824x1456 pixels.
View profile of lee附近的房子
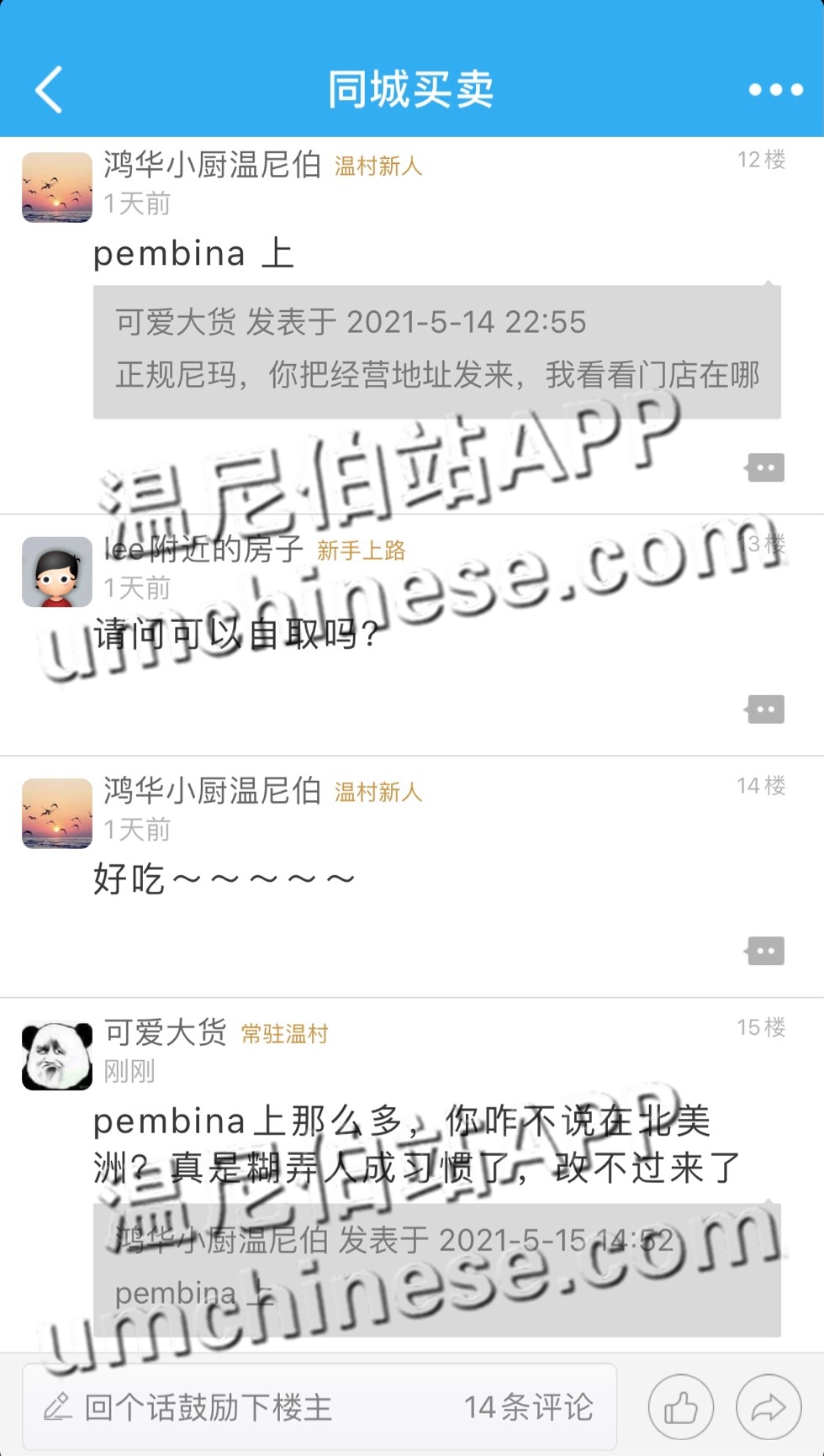point(57,572)
